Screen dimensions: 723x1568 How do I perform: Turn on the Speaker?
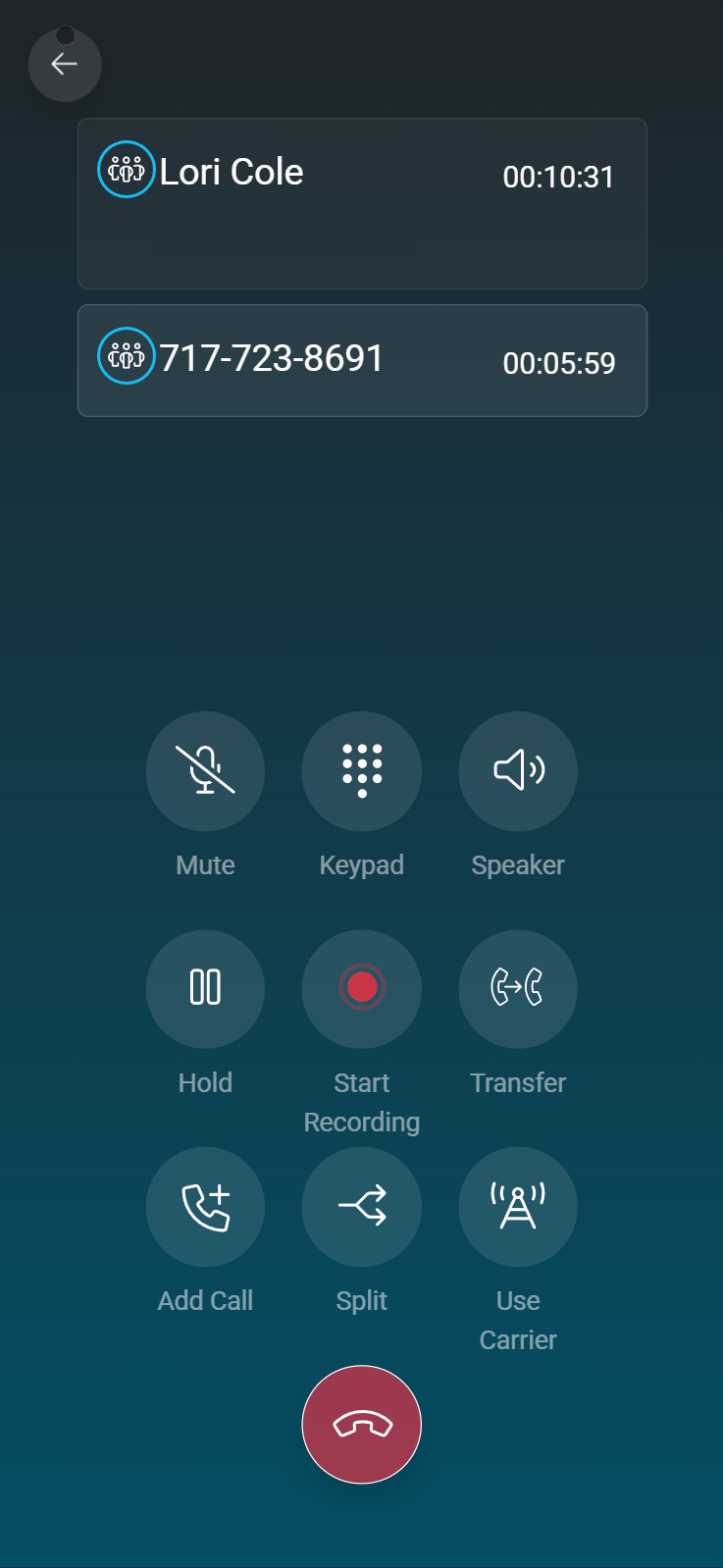coord(518,771)
